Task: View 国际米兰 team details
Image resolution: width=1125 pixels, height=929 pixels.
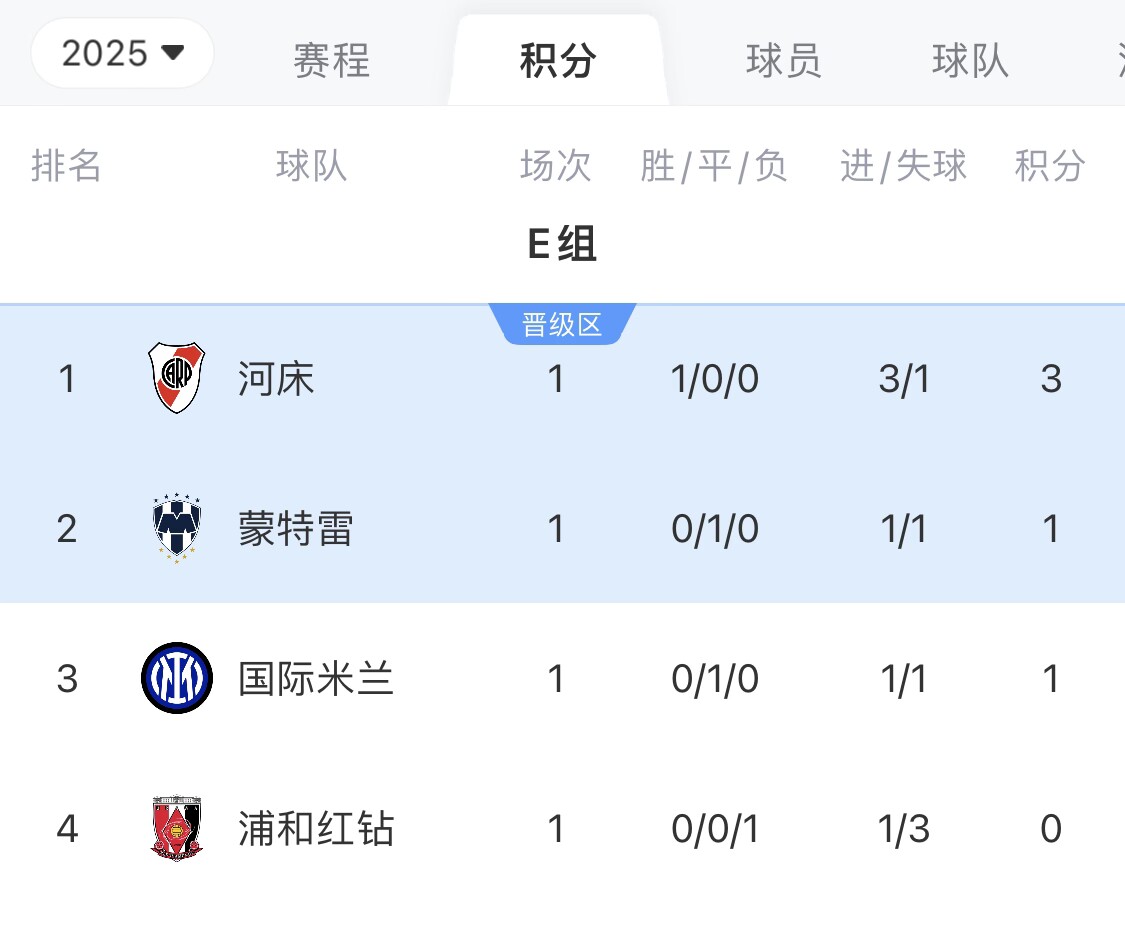Action: pyautogui.click(x=315, y=679)
